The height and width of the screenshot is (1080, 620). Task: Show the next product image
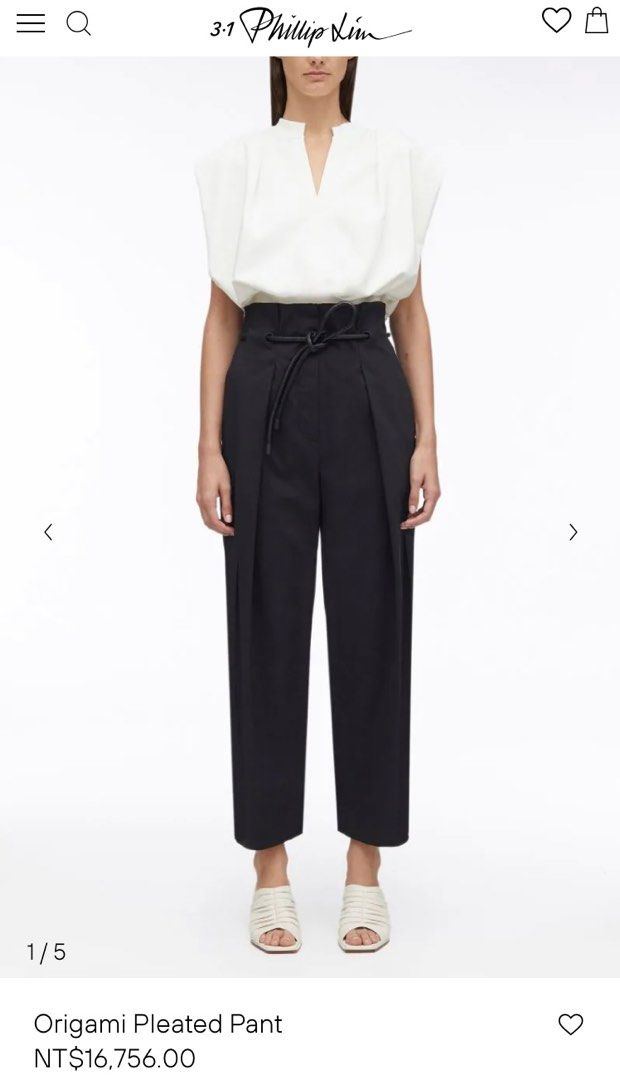coord(573,532)
